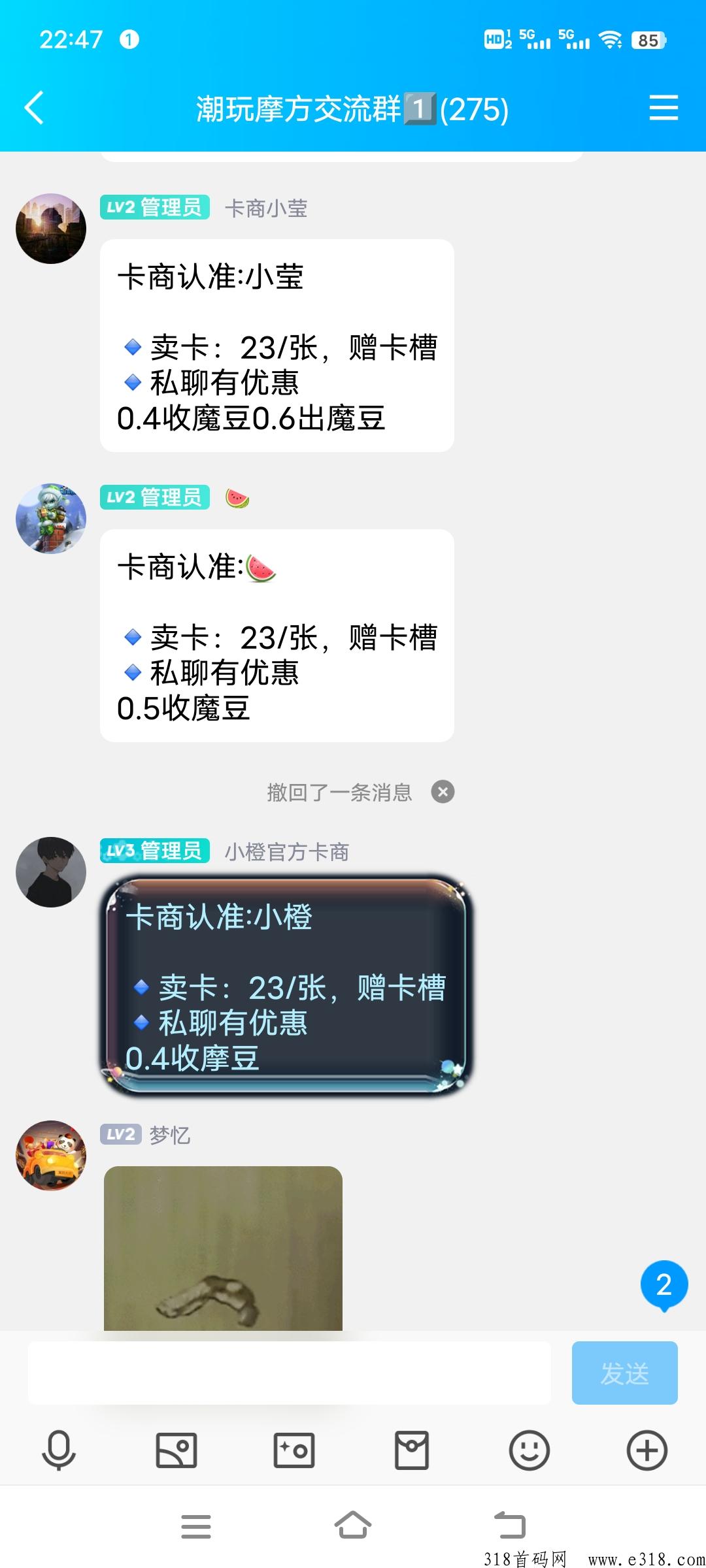This screenshot has height=1568, width=706.
Task: Go to the system home screen
Action: click(x=353, y=1526)
